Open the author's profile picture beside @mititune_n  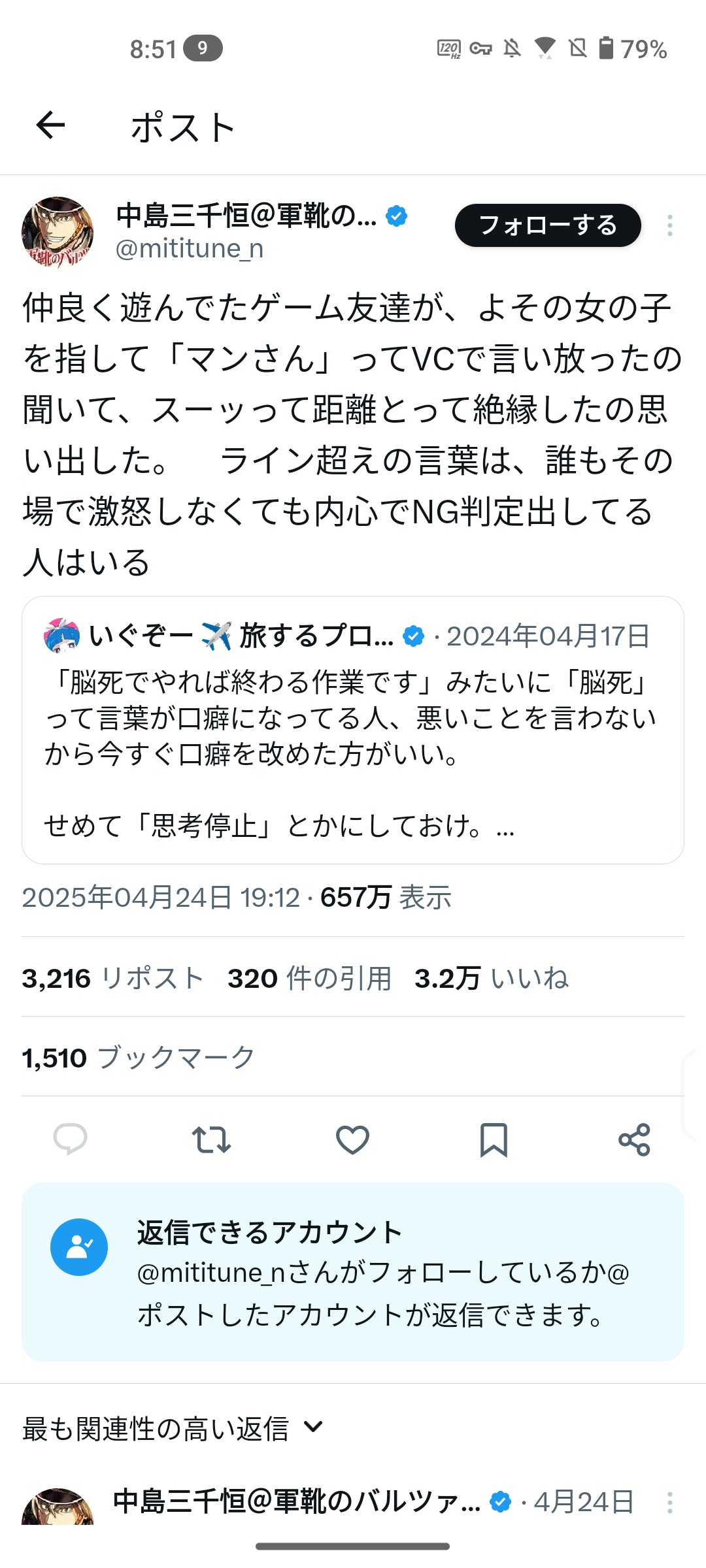point(58,232)
